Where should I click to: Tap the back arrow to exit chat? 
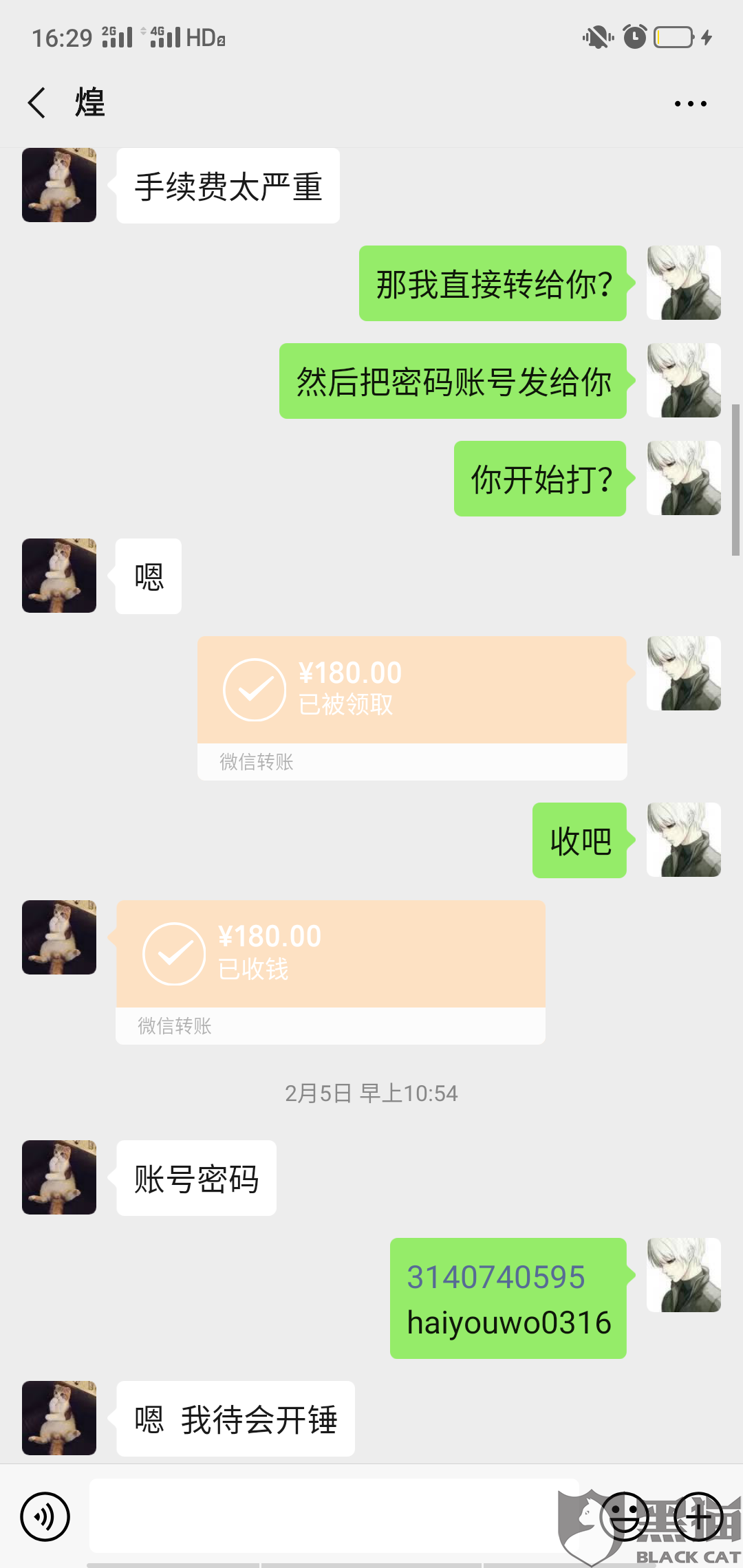coord(37,102)
